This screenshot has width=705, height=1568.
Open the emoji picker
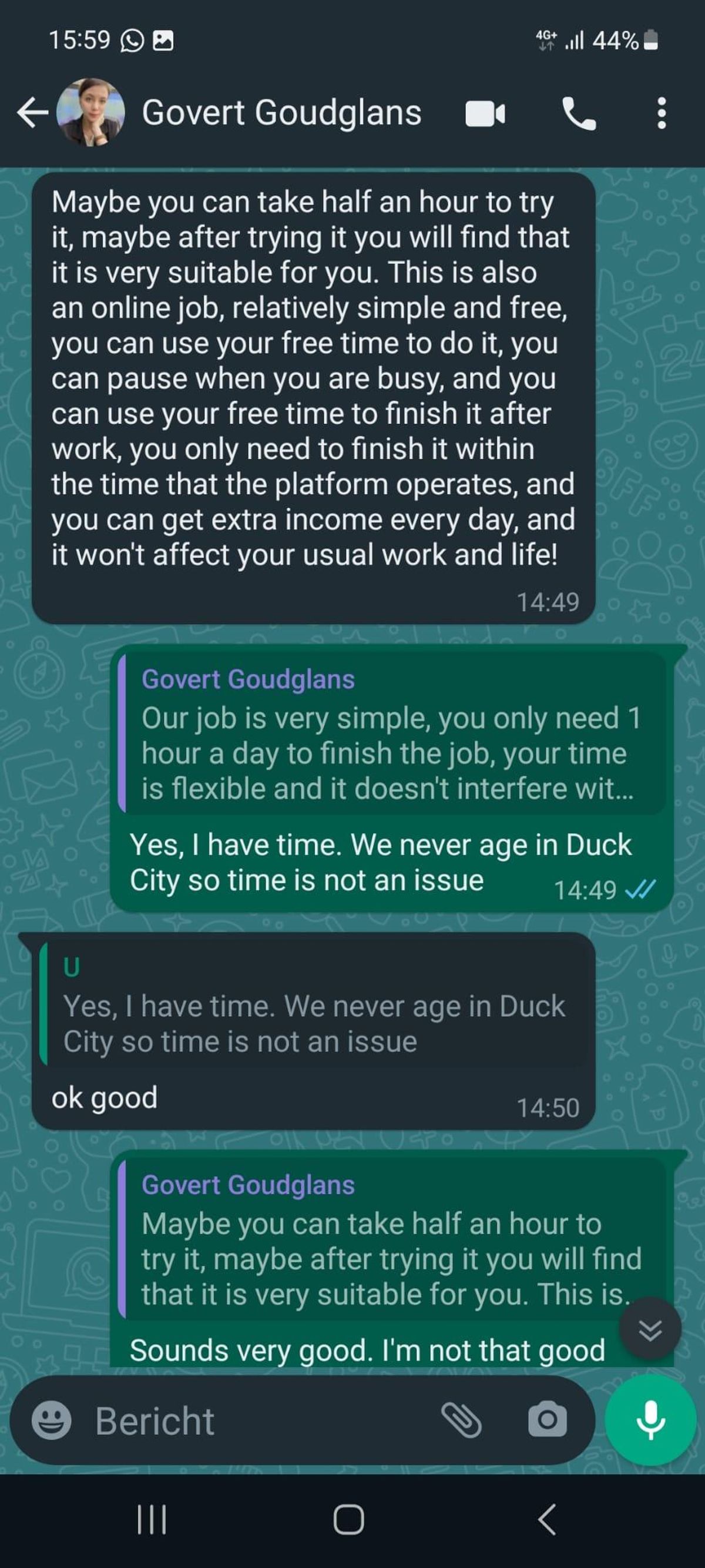(x=51, y=1420)
